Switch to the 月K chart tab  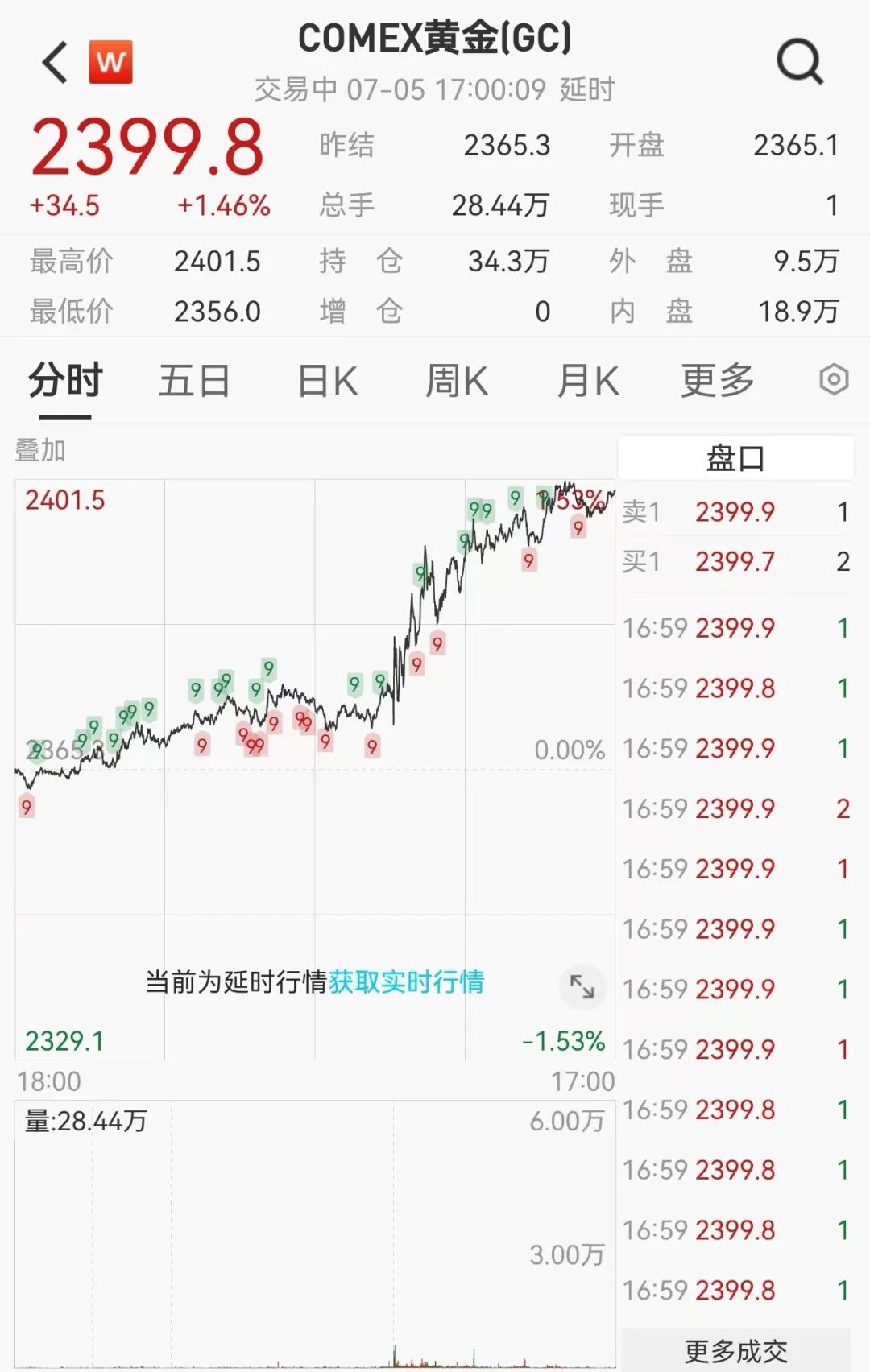pyautogui.click(x=588, y=381)
